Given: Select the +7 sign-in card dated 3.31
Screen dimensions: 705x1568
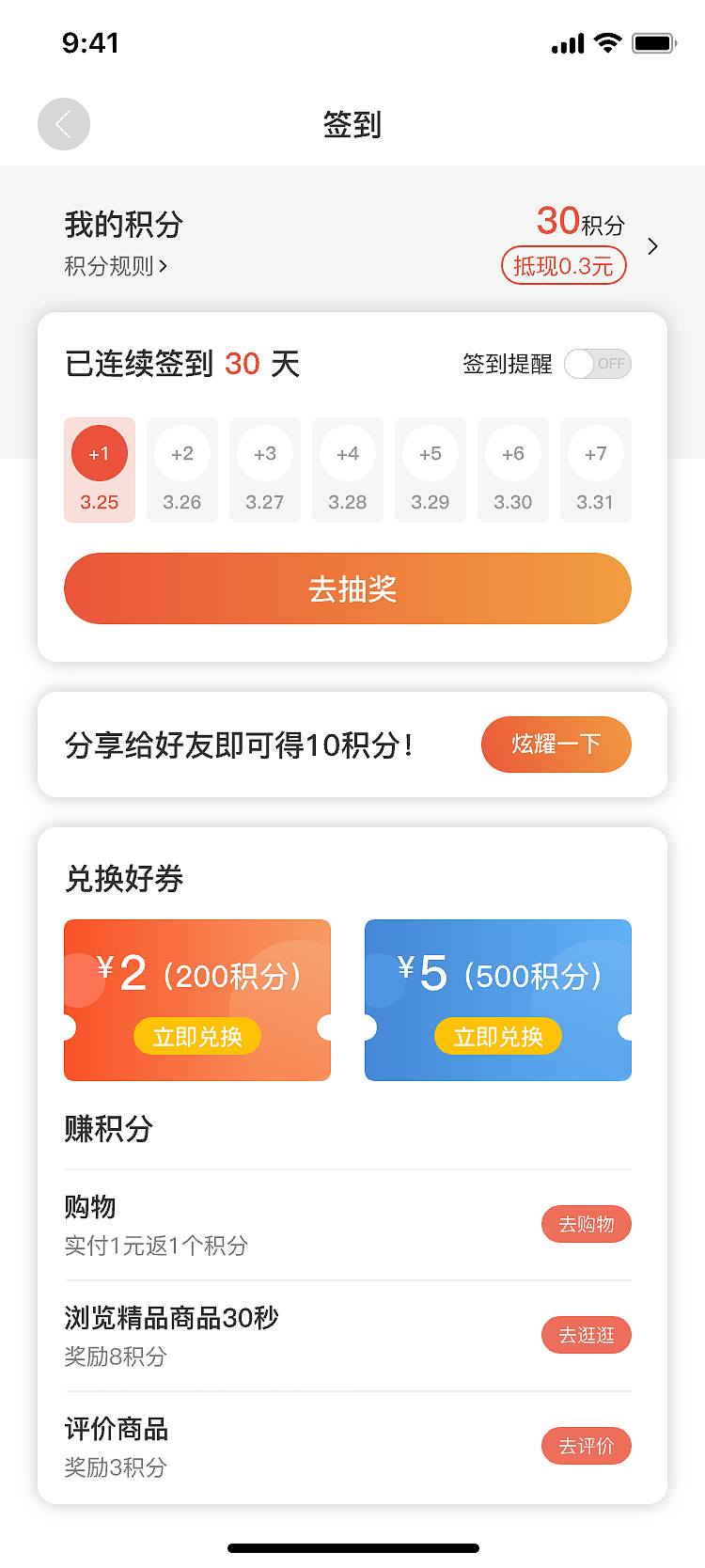Looking at the screenshot, I should [596, 469].
